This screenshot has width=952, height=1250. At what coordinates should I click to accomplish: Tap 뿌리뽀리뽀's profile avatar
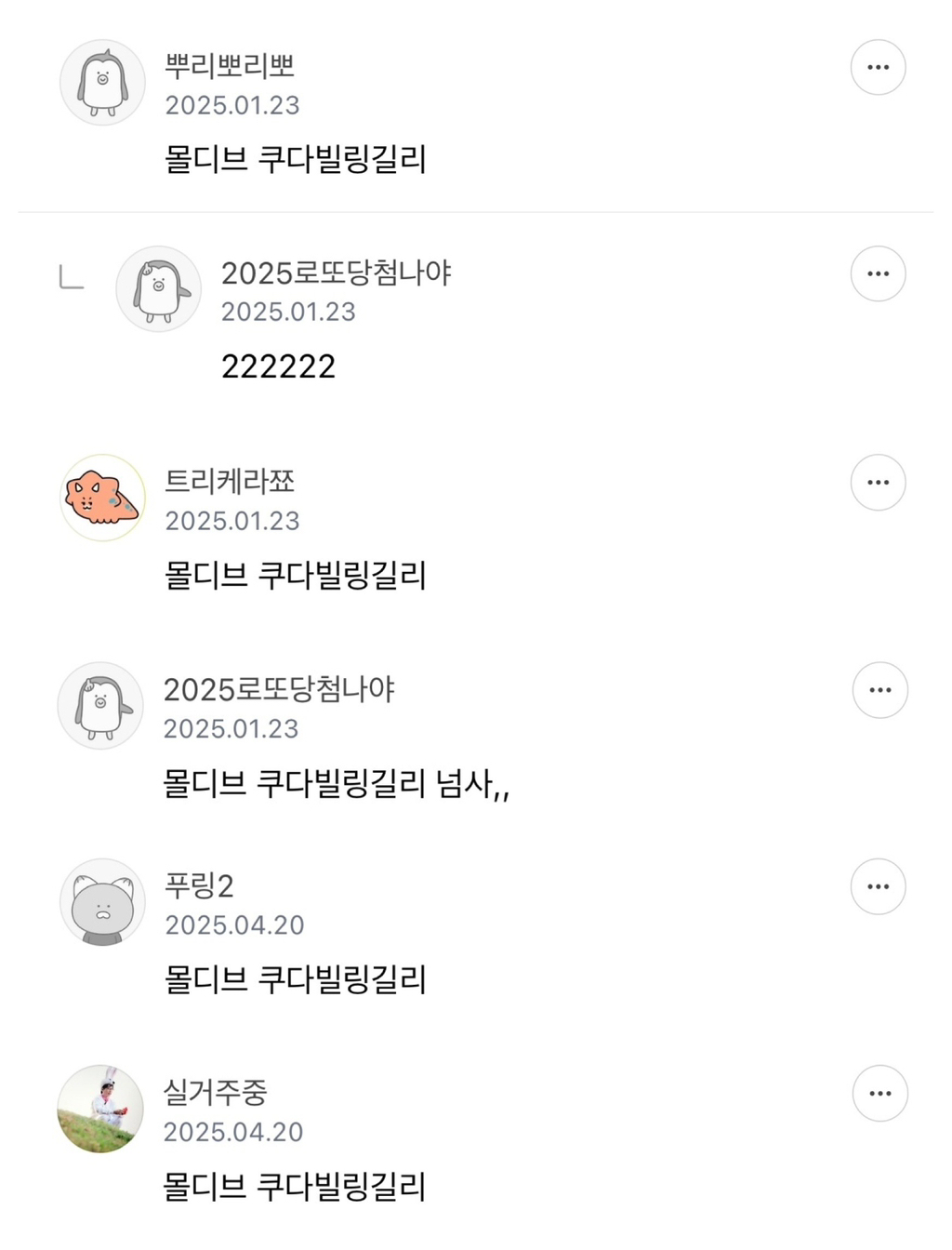click(x=102, y=83)
